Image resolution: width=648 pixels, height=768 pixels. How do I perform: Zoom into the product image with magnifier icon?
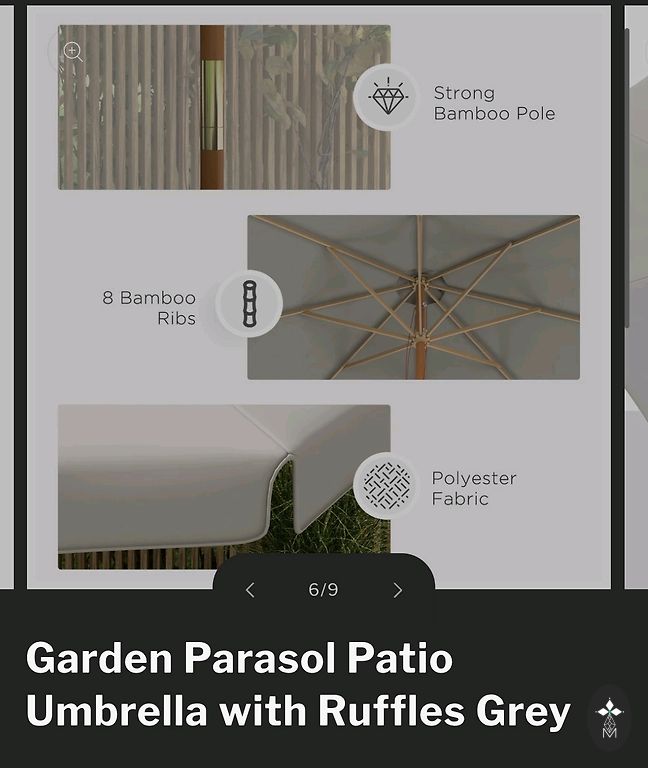(72, 52)
